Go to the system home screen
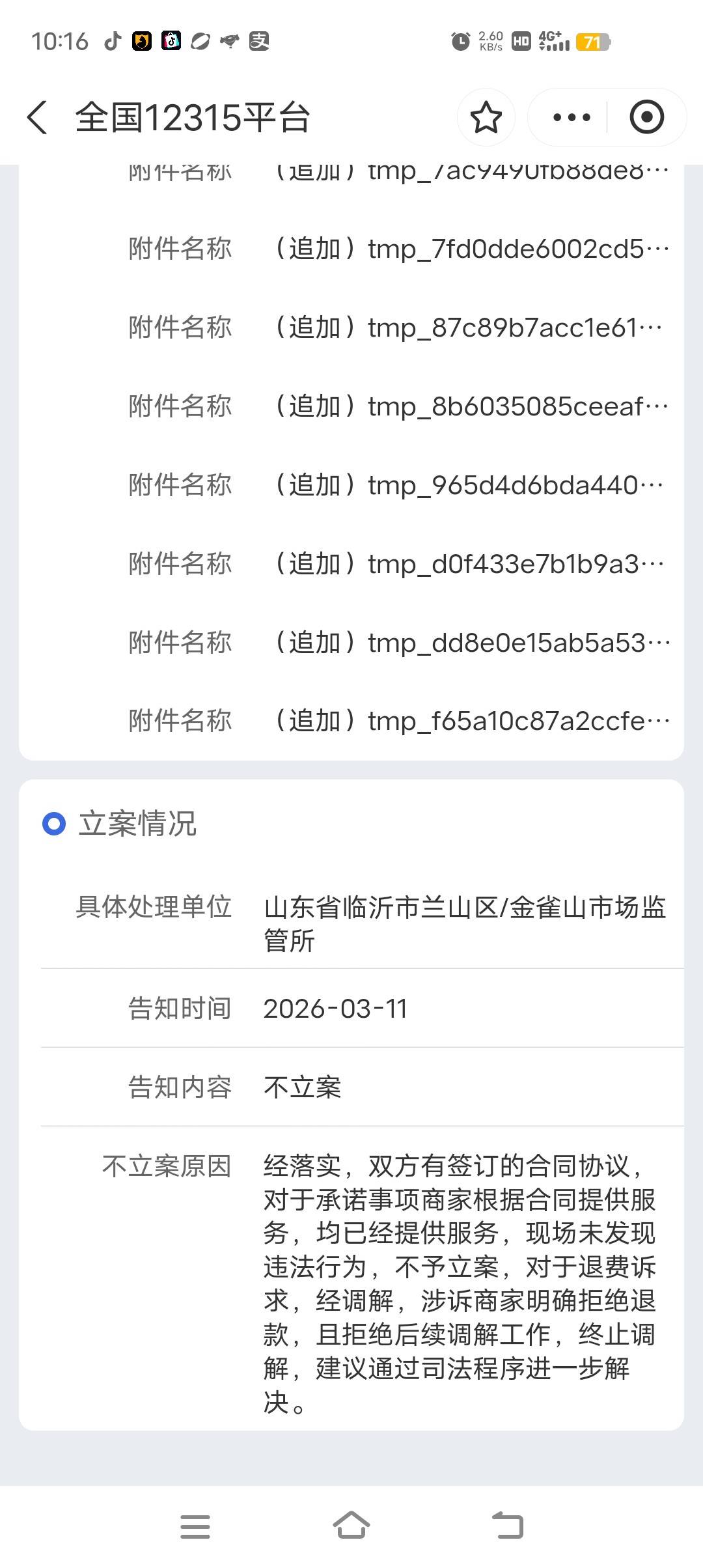 coord(351,1526)
